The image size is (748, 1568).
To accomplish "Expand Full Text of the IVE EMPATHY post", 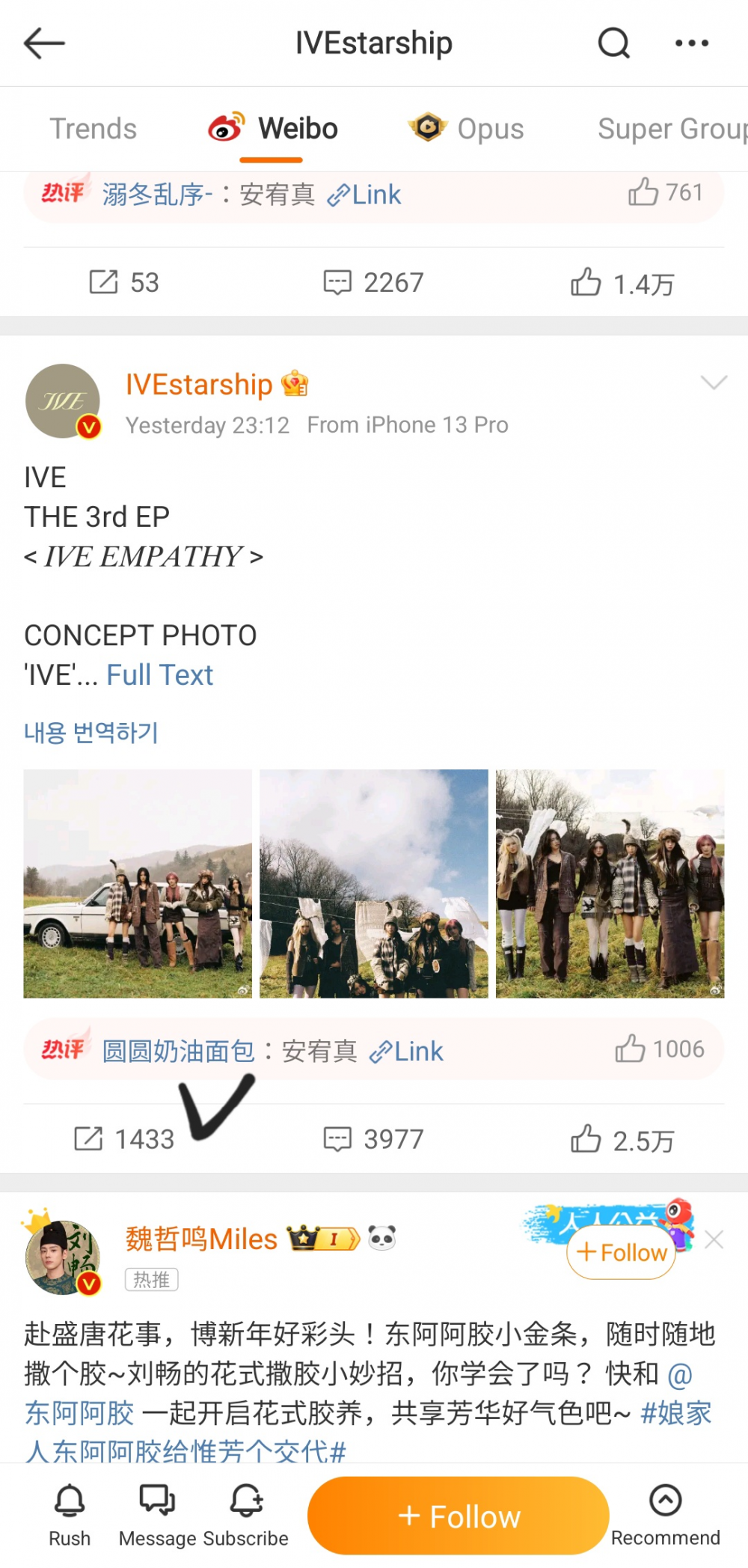I will (160, 675).
